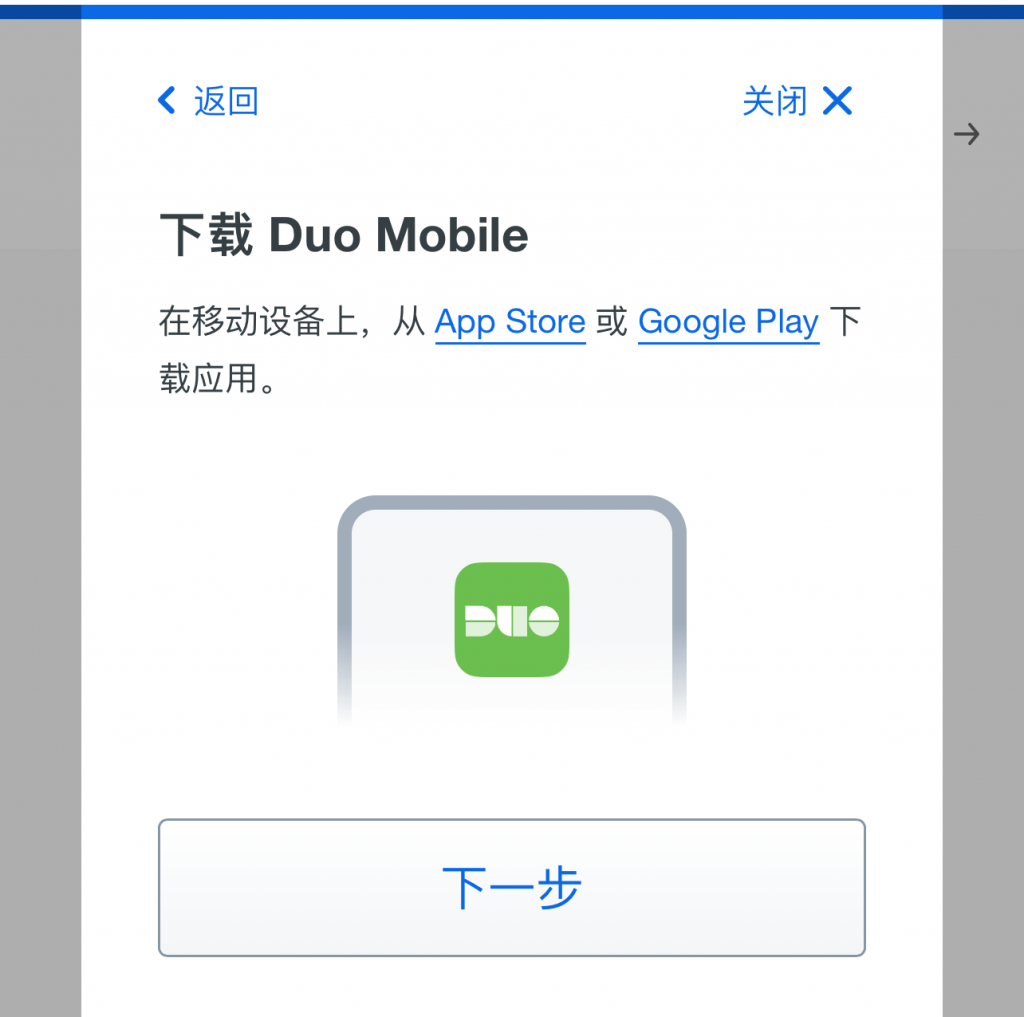Screen dimensions: 1024x1017
Task: Open the Google Play link
Action: (x=728, y=323)
